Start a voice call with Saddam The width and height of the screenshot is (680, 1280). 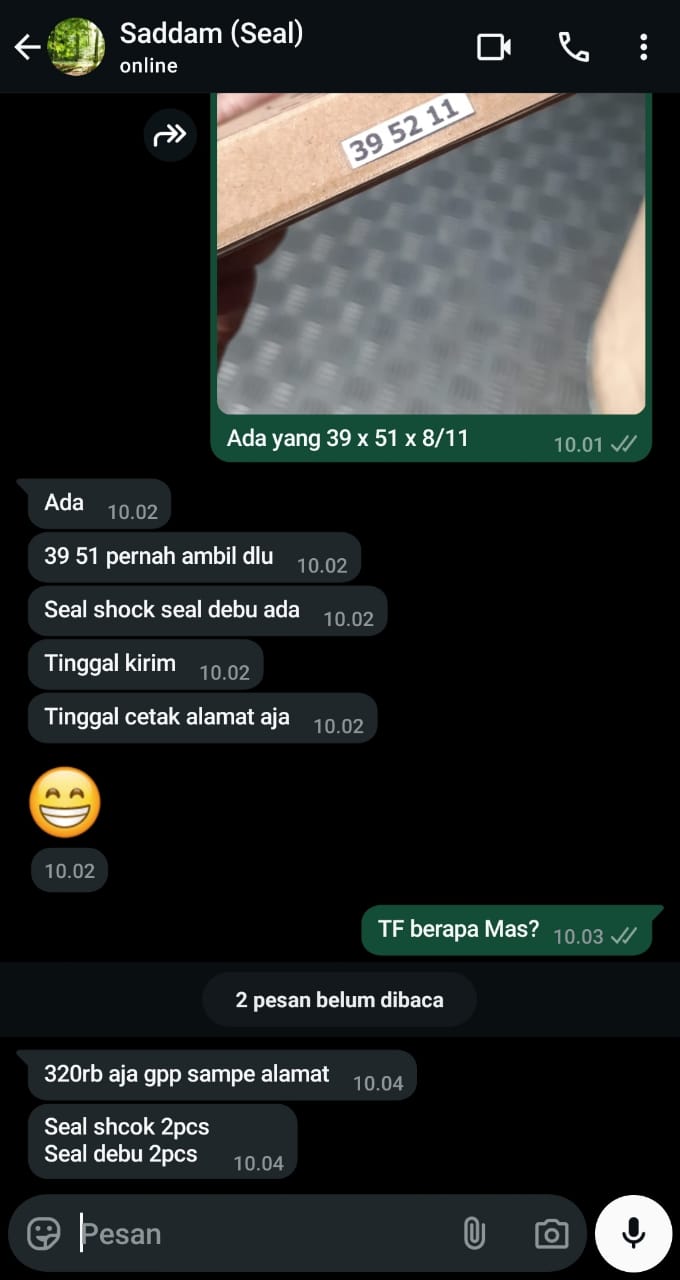coord(573,47)
